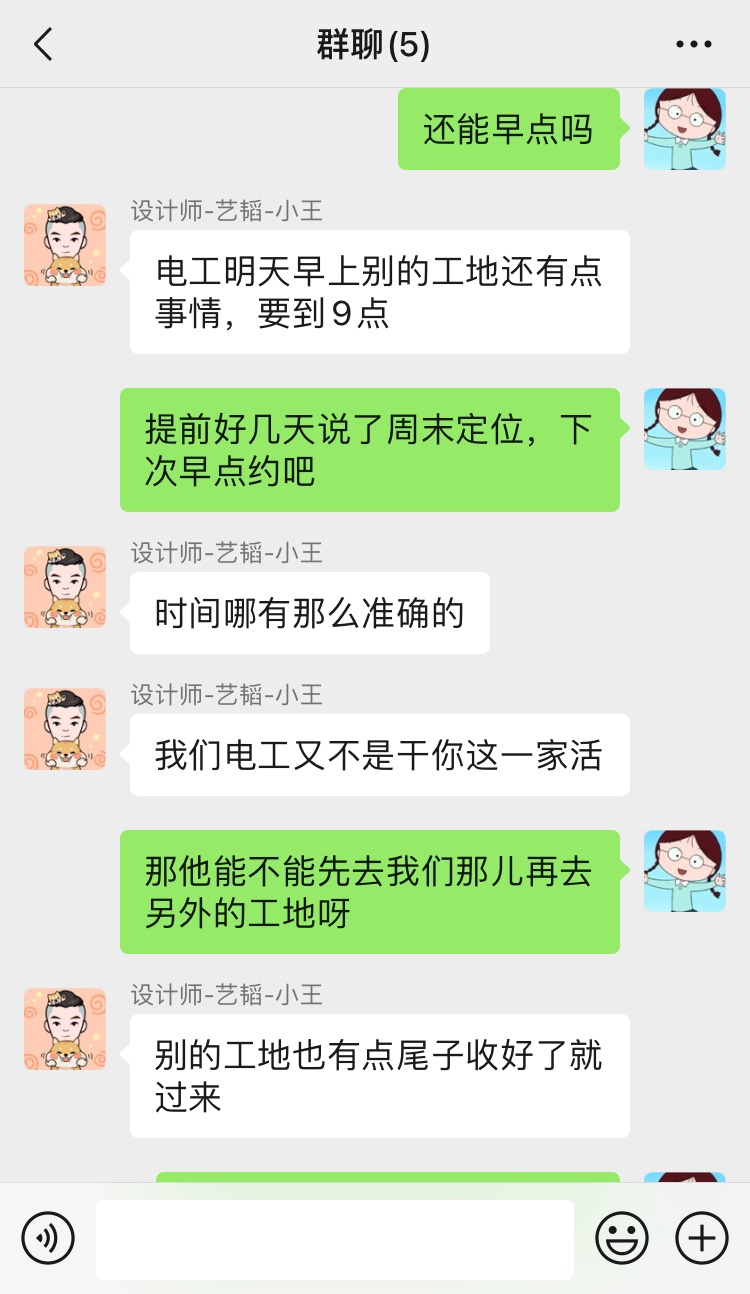Switch to voice message input
The height and width of the screenshot is (1294, 750).
[x=48, y=1238]
